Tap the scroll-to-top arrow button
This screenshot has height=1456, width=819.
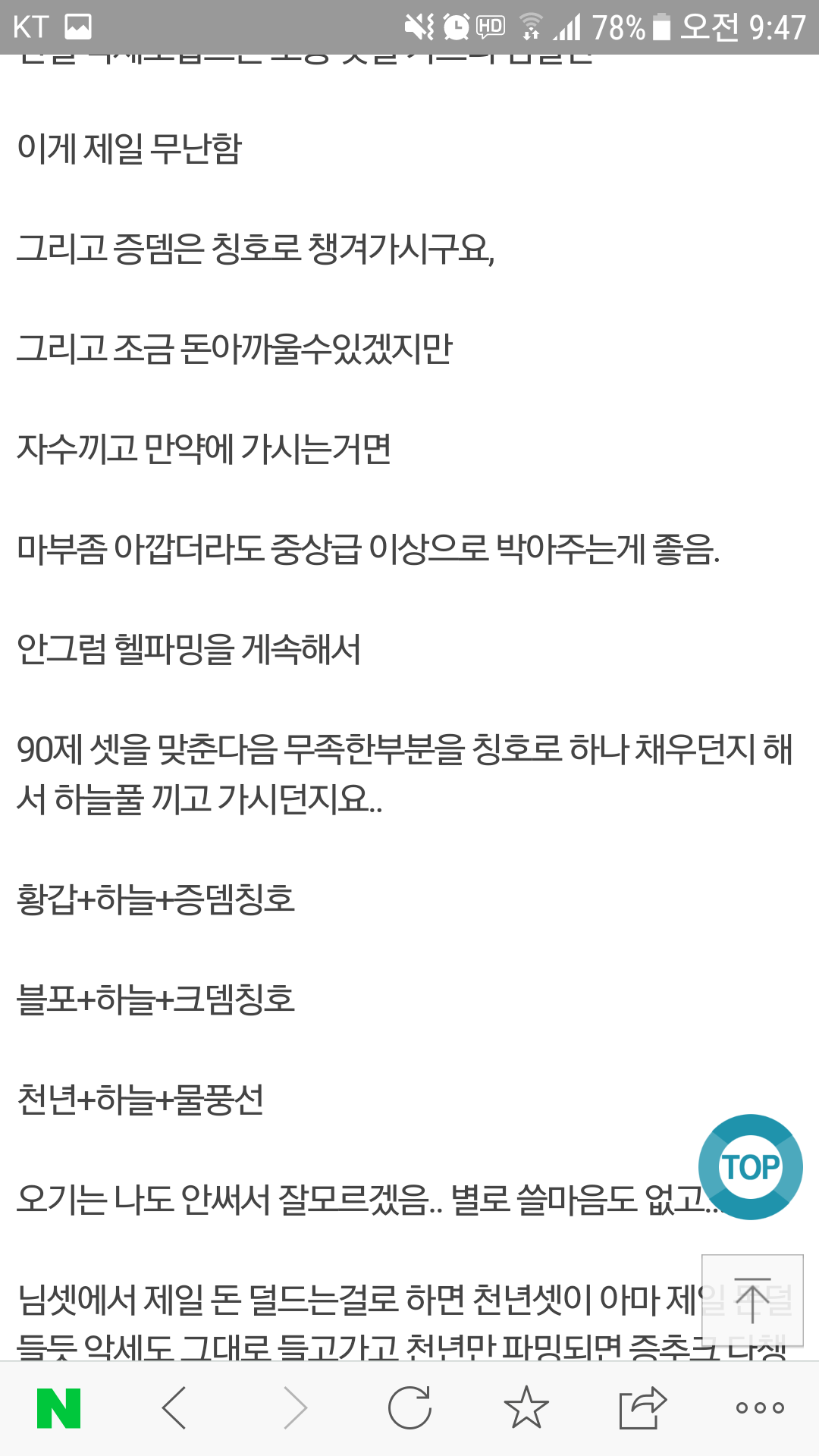[752, 1300]
